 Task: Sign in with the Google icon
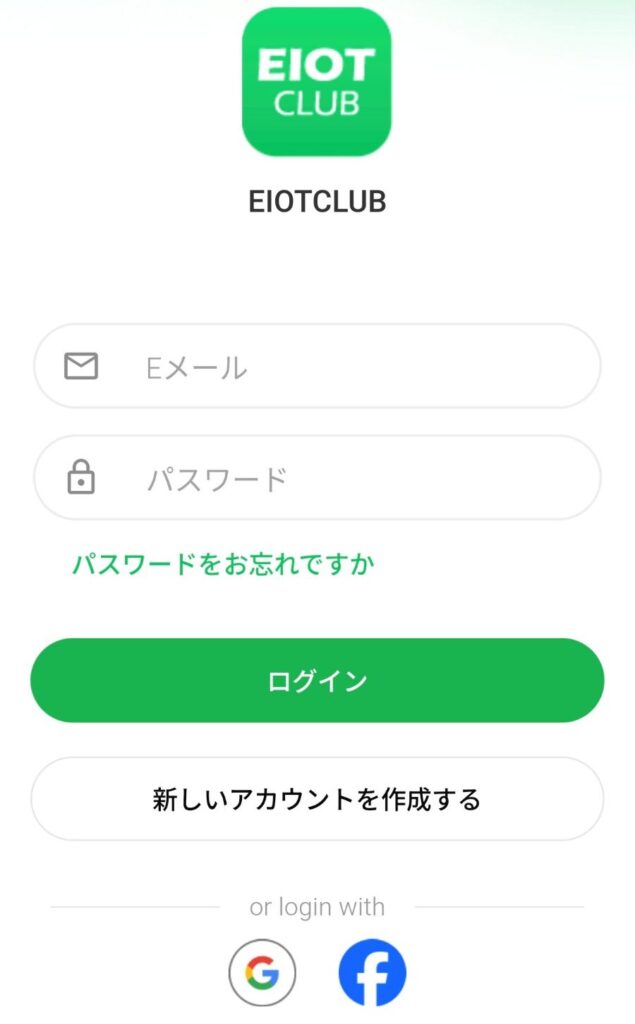coord(262,972)
